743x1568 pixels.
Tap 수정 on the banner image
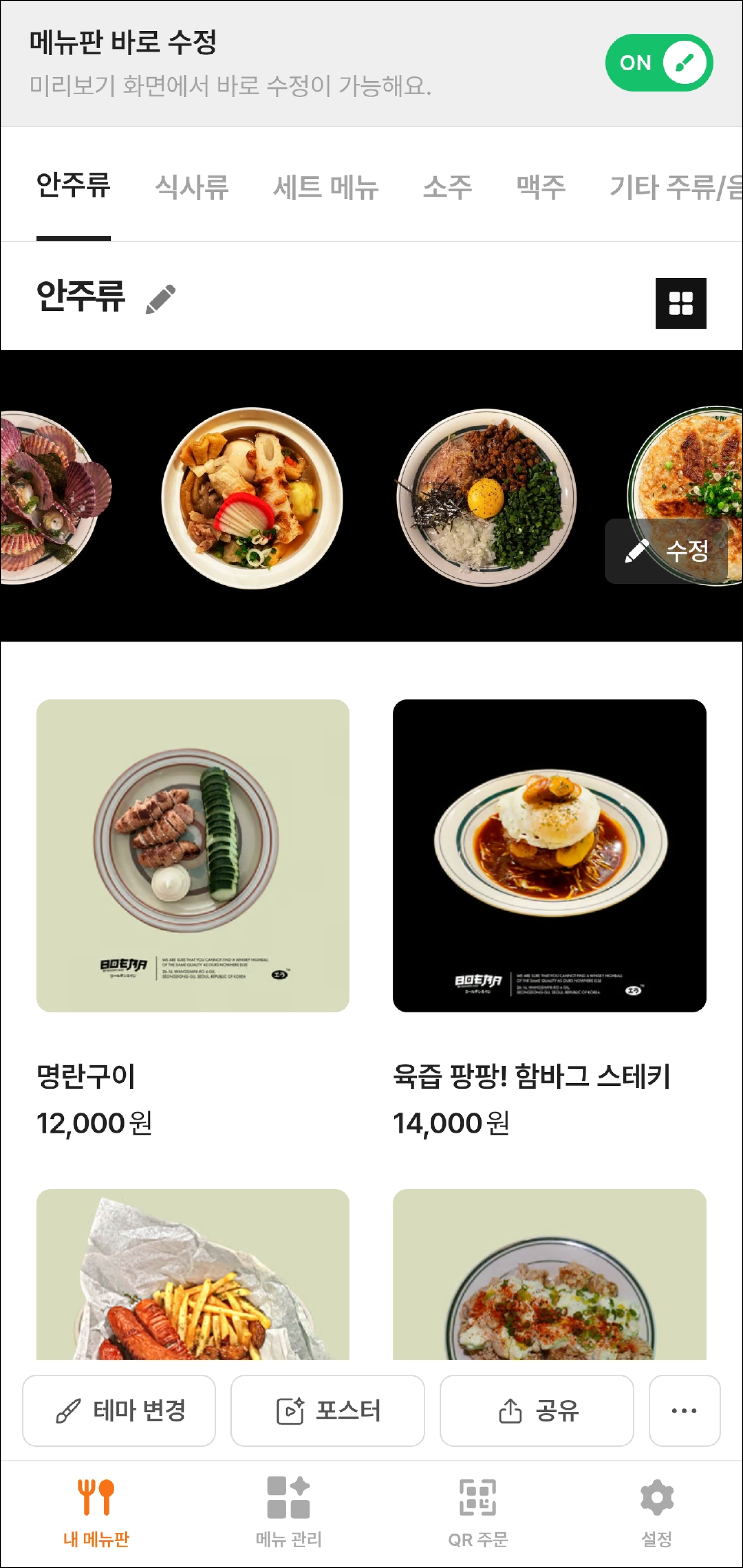click(666, 552)
